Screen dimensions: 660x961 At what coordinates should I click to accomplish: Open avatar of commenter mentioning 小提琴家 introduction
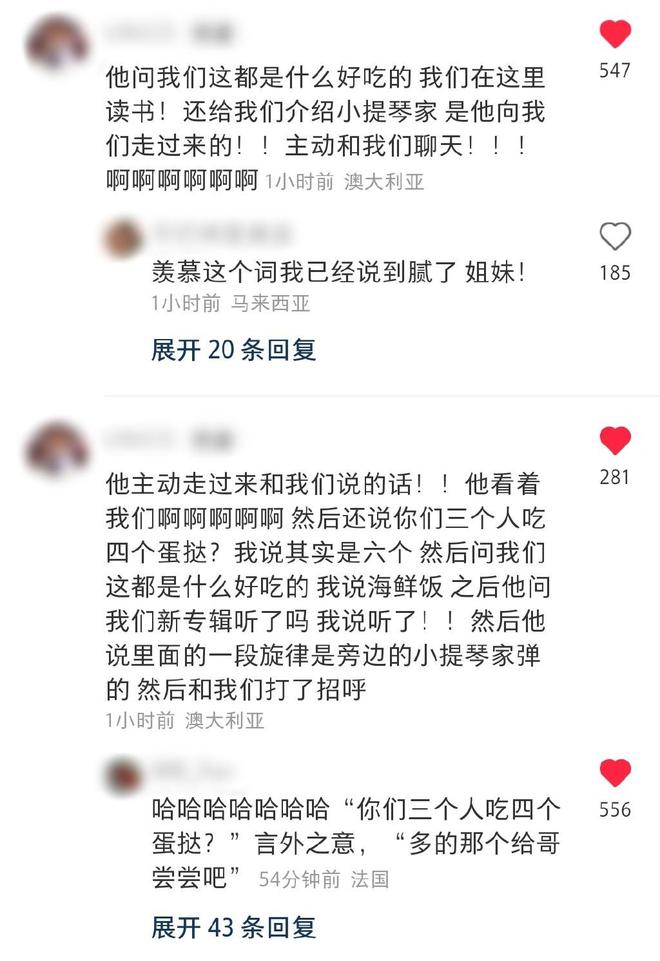pos(55,44)
